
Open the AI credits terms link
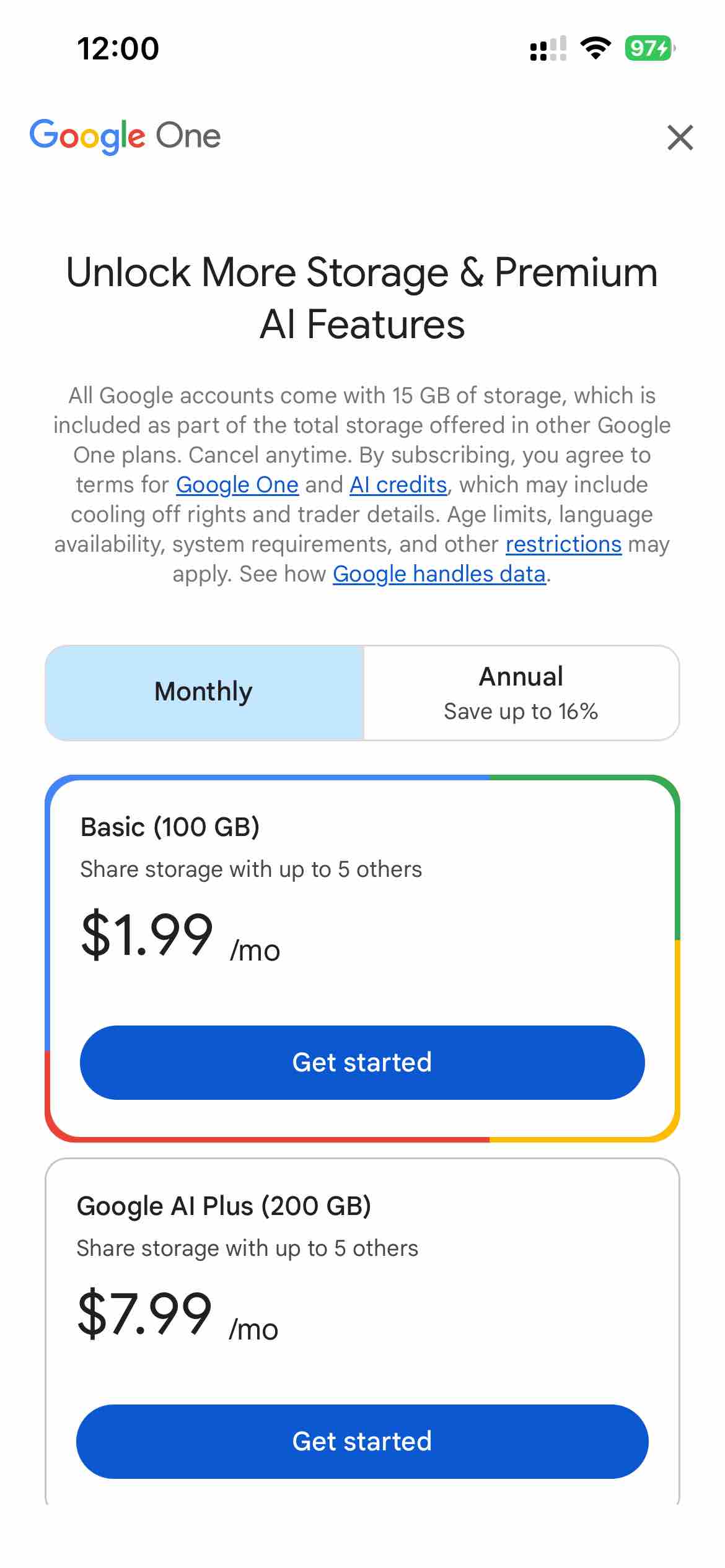click(397, 485)
